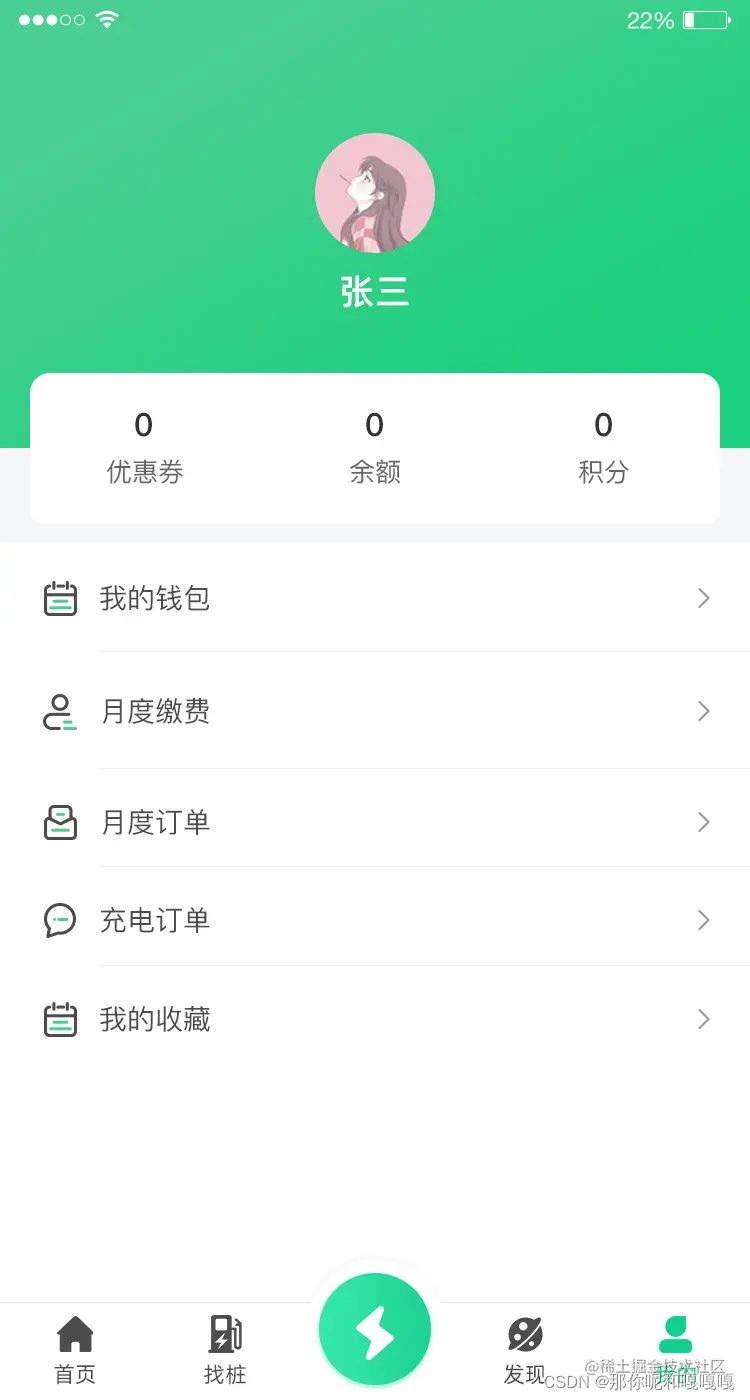The height and width of the screenshot is (1400, 750).
Task: Open 积分 points
Action: click(x=603, y=447)
